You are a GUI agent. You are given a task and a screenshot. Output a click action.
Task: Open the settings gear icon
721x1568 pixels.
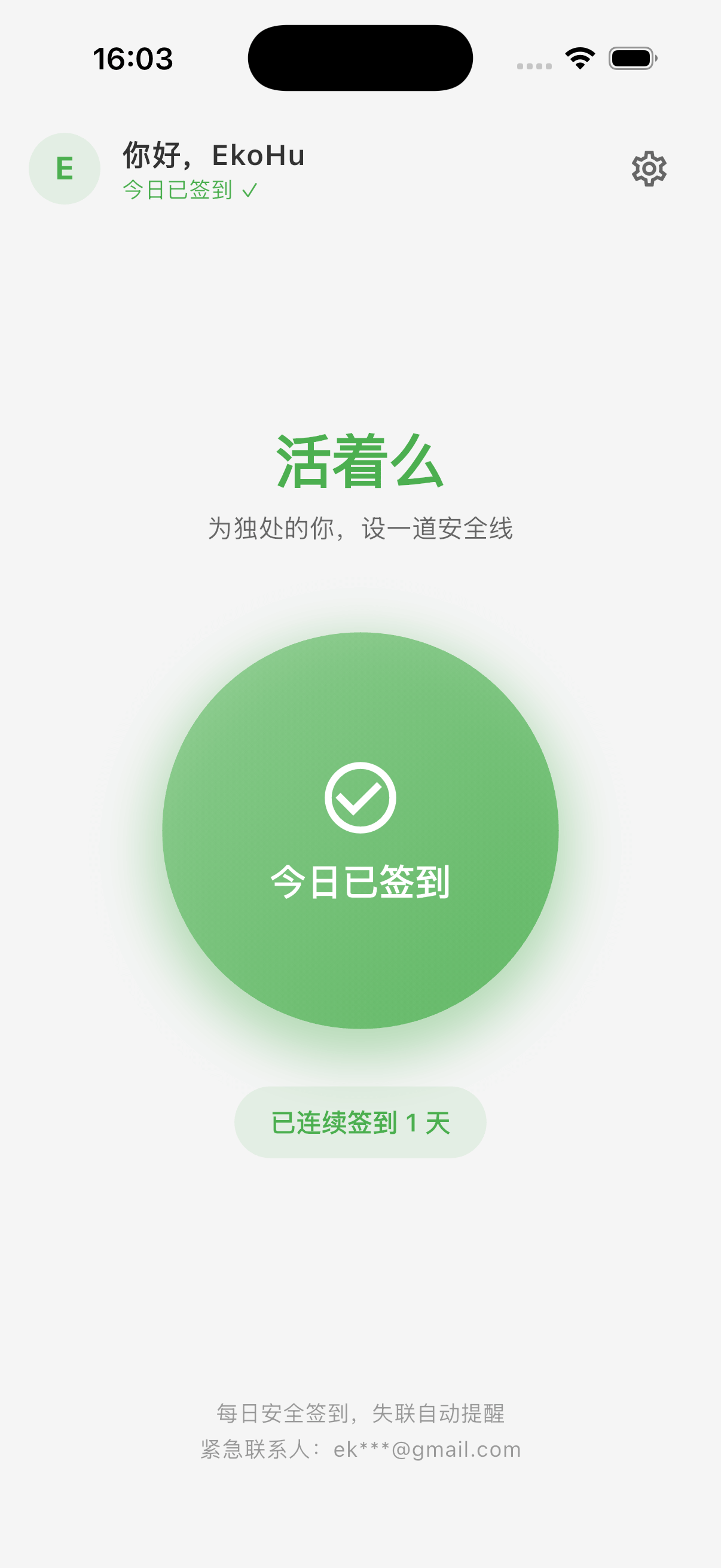click(x=648, y=169)
